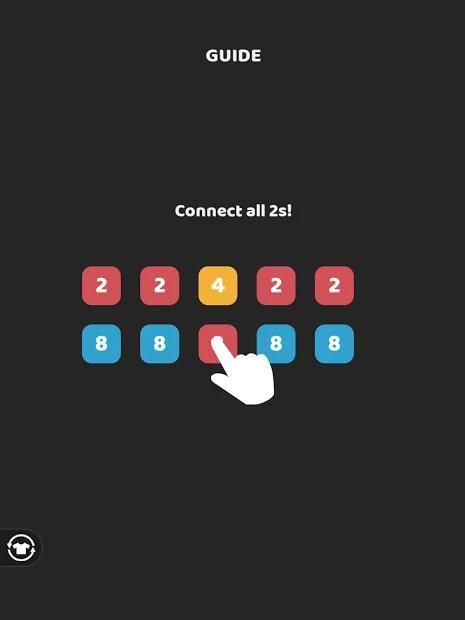Open the skin change shirt icon
This screenshot has height=620, width=465.
tap(21, 547)
